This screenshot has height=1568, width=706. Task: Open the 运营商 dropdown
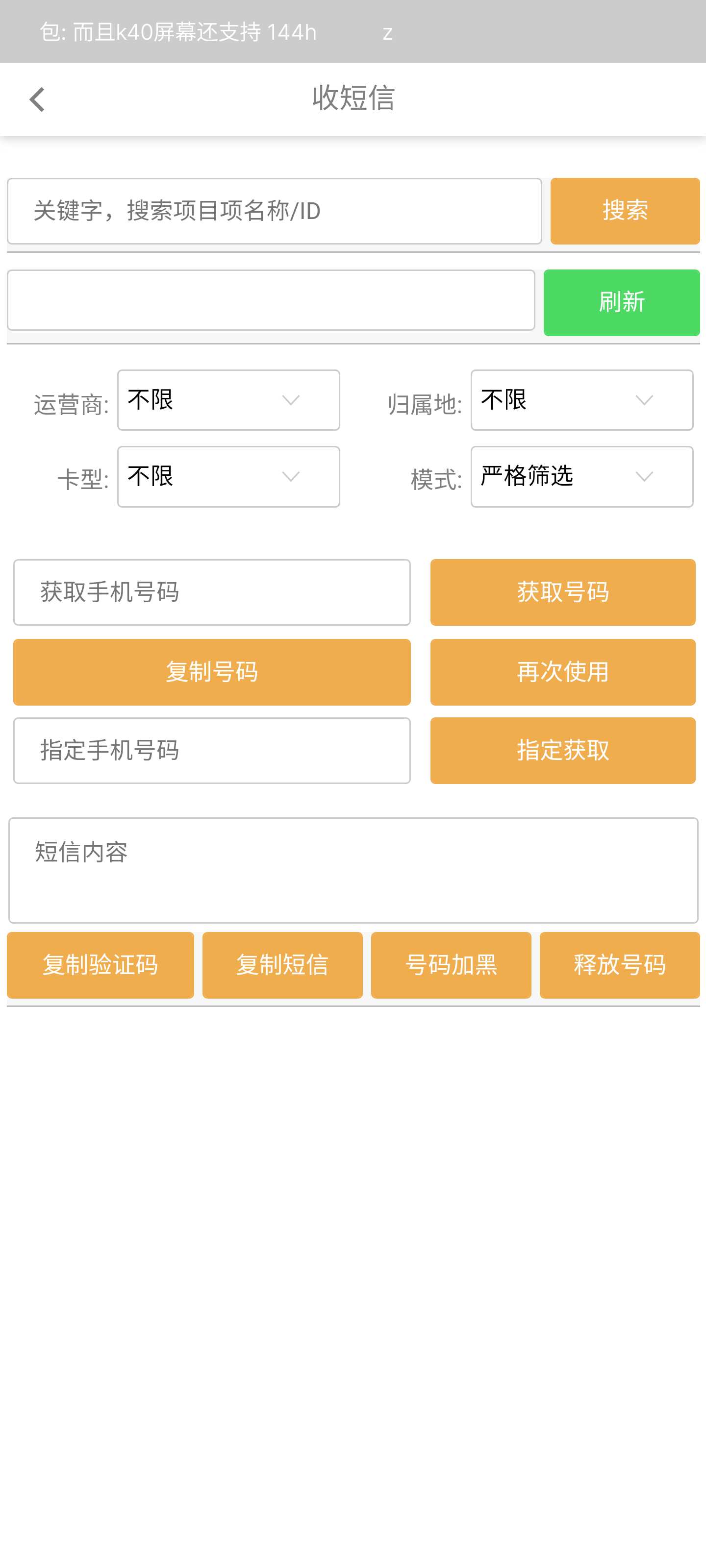228,400
